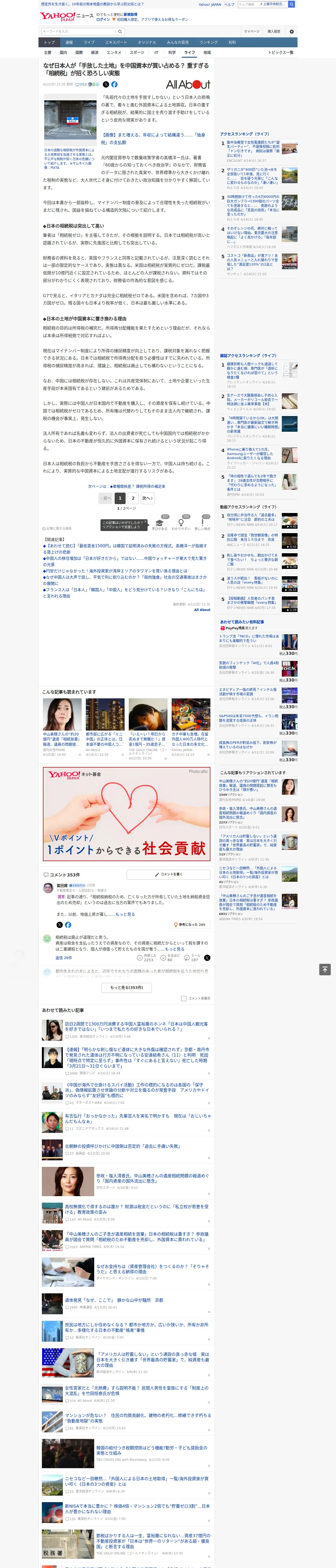React with 学びがある

pos(160,525)
